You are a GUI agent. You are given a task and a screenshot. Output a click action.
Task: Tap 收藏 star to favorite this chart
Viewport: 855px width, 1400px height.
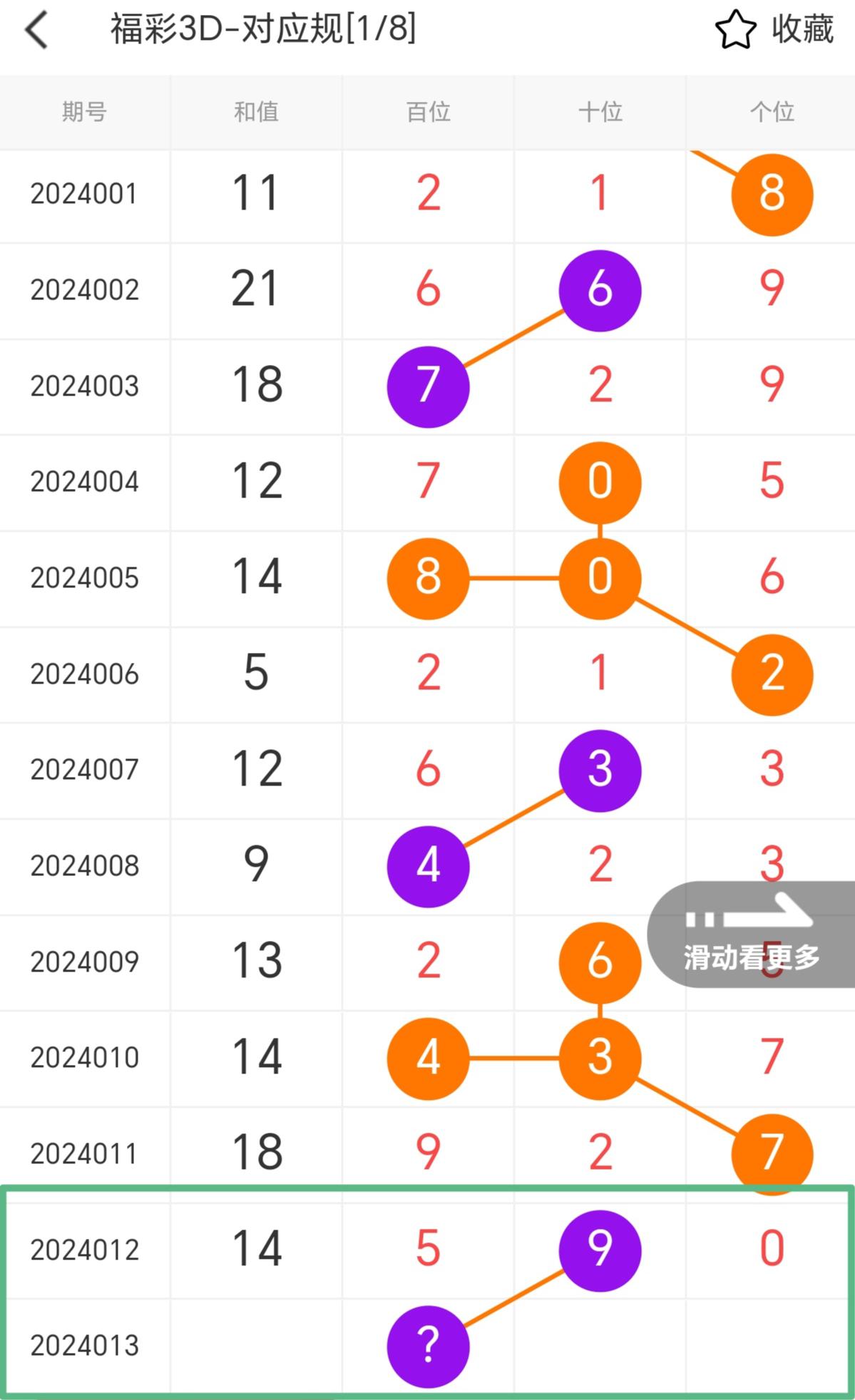[735, 30]
